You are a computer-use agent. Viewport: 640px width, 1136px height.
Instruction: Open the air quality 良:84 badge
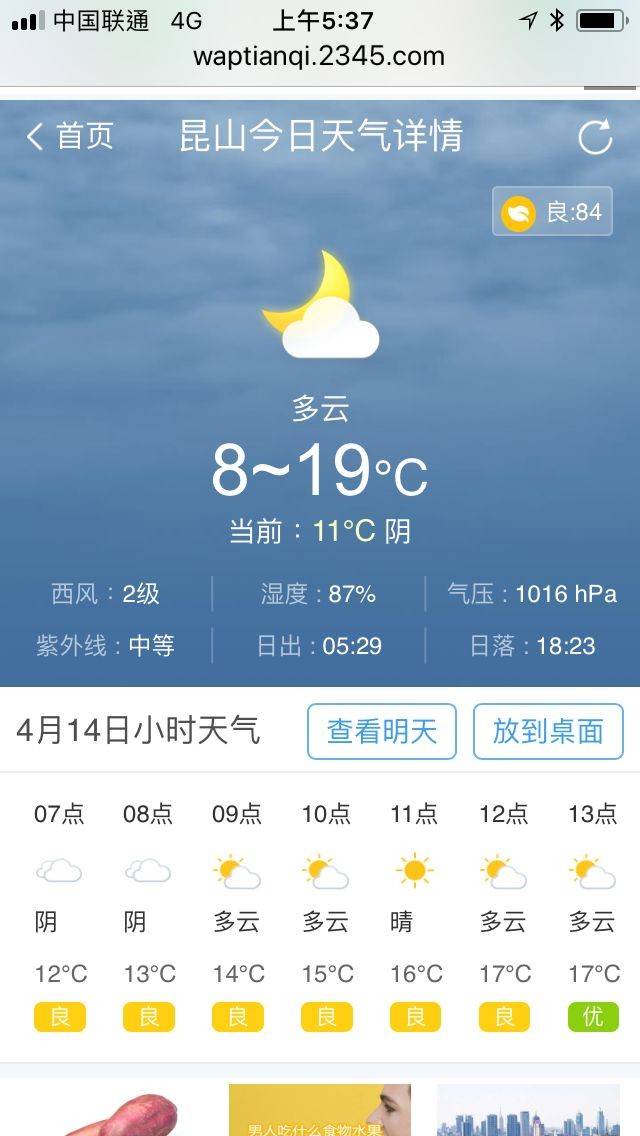[552, 212]
